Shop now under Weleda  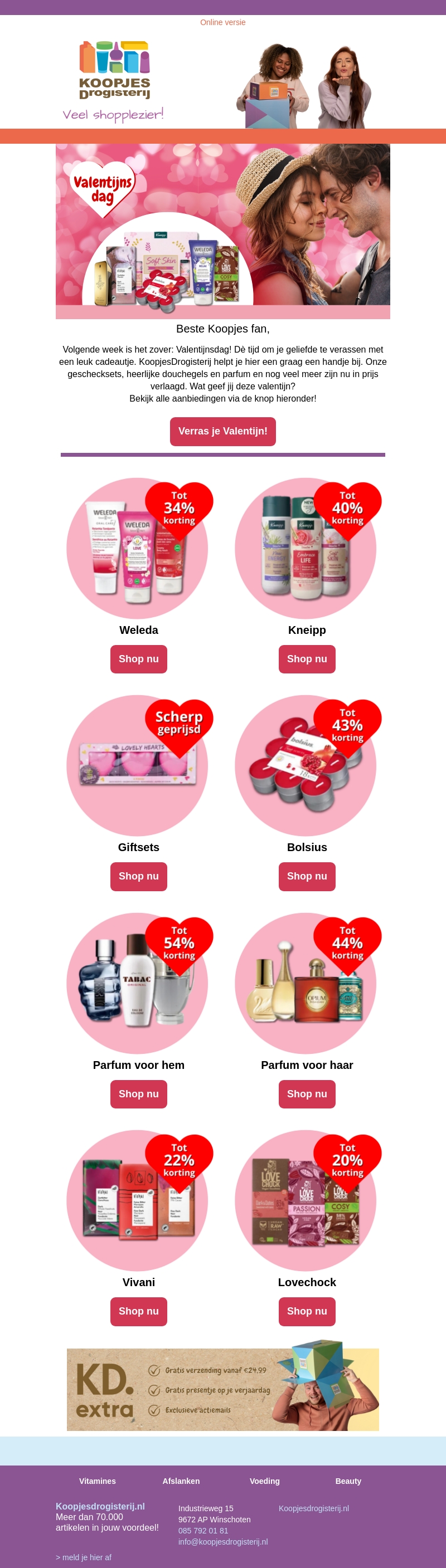click(x=138, y=658)
